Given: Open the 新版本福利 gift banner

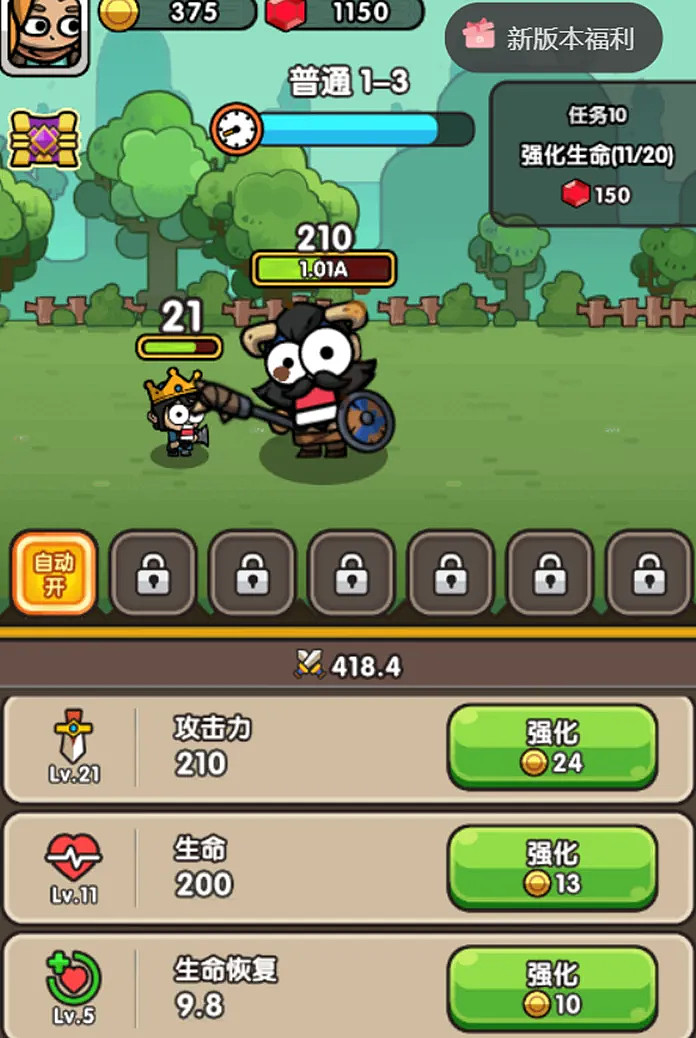Looking at the screenshot, I should (x=553, y=38).
